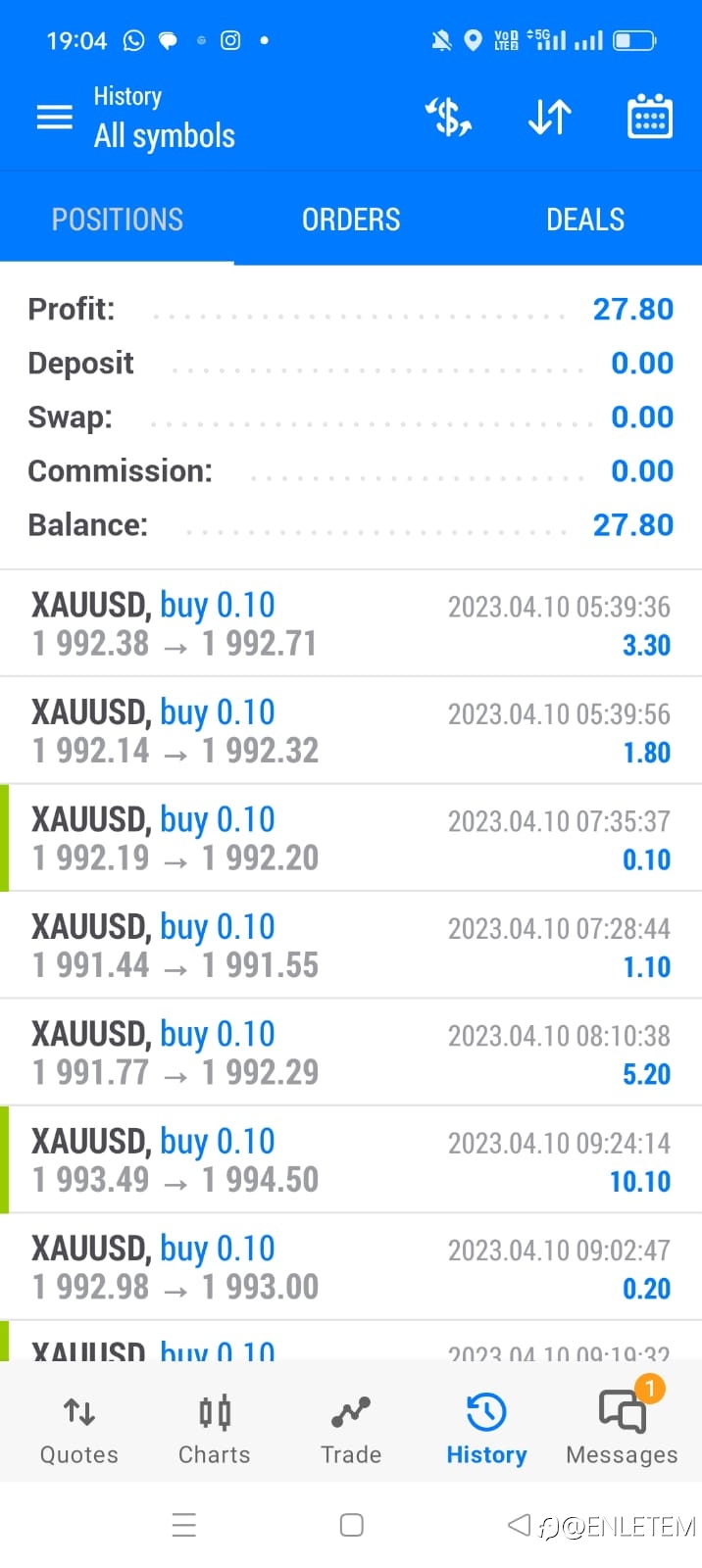This screenshot has height=1568, width=702.
Task: Tap the system home button
Action: pos(351,1525)
